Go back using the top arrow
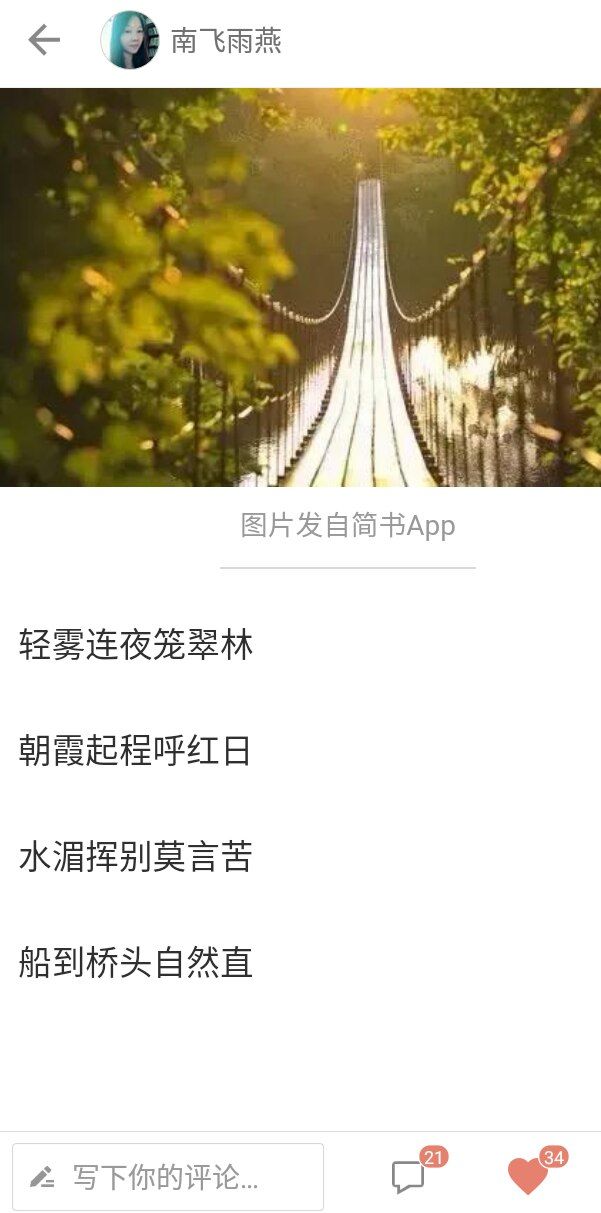 tap(44, 40)
